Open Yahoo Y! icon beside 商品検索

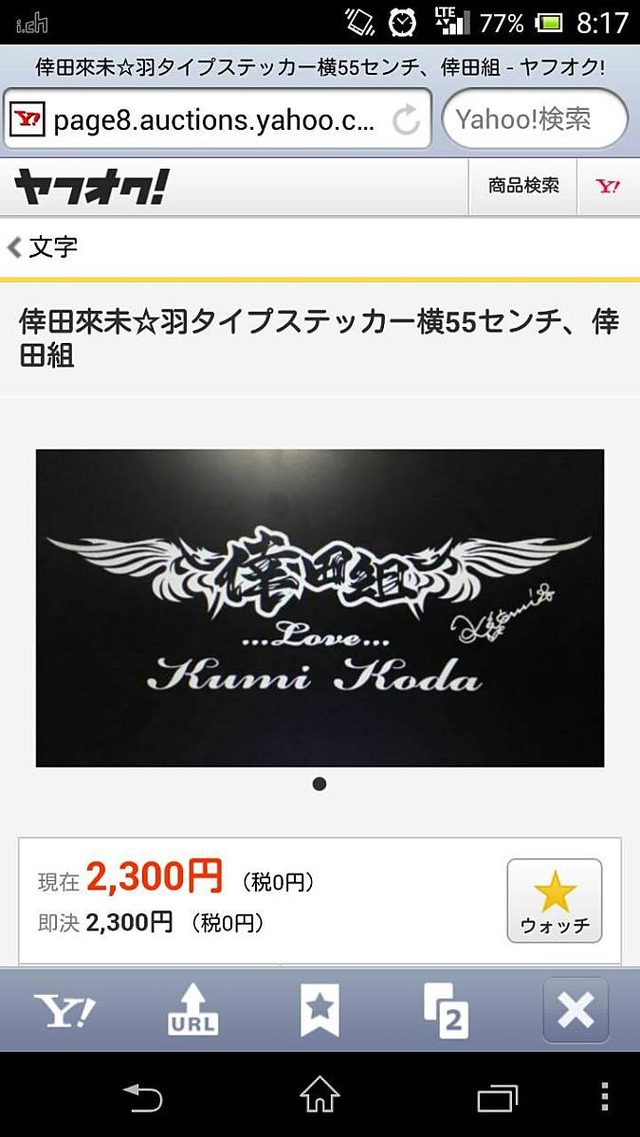pos(608,186)
